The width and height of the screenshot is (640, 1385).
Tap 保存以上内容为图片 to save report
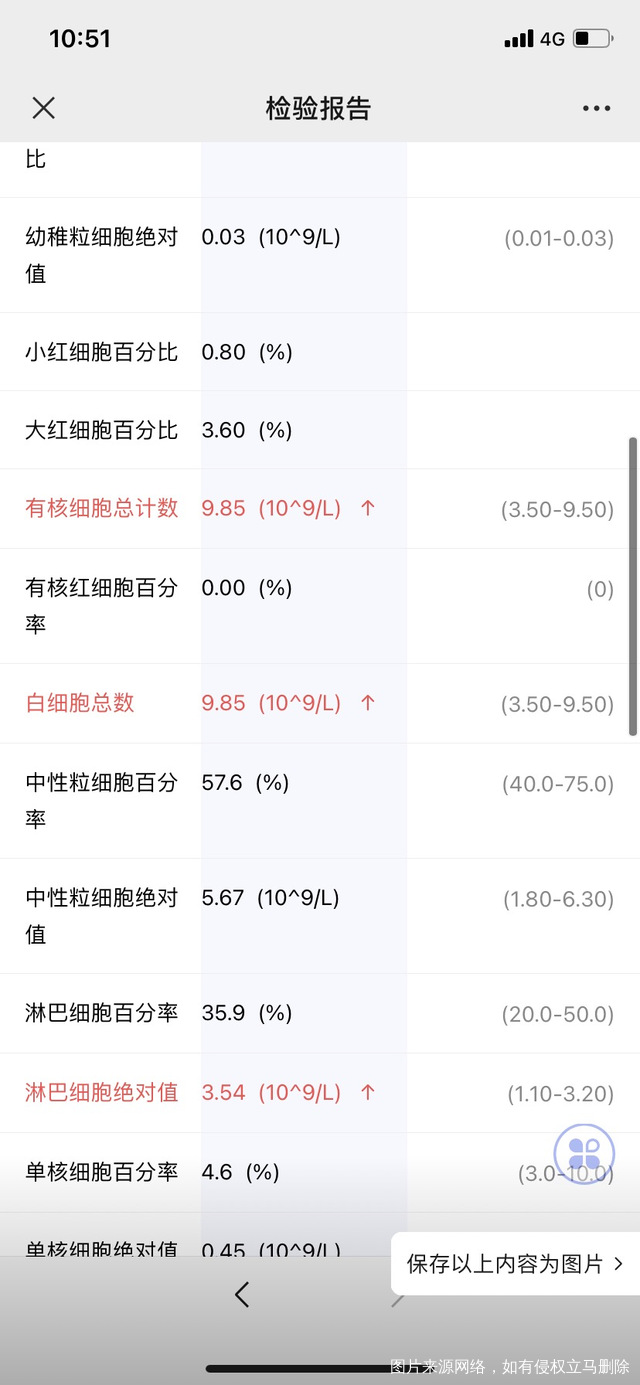coord(514,1264)
